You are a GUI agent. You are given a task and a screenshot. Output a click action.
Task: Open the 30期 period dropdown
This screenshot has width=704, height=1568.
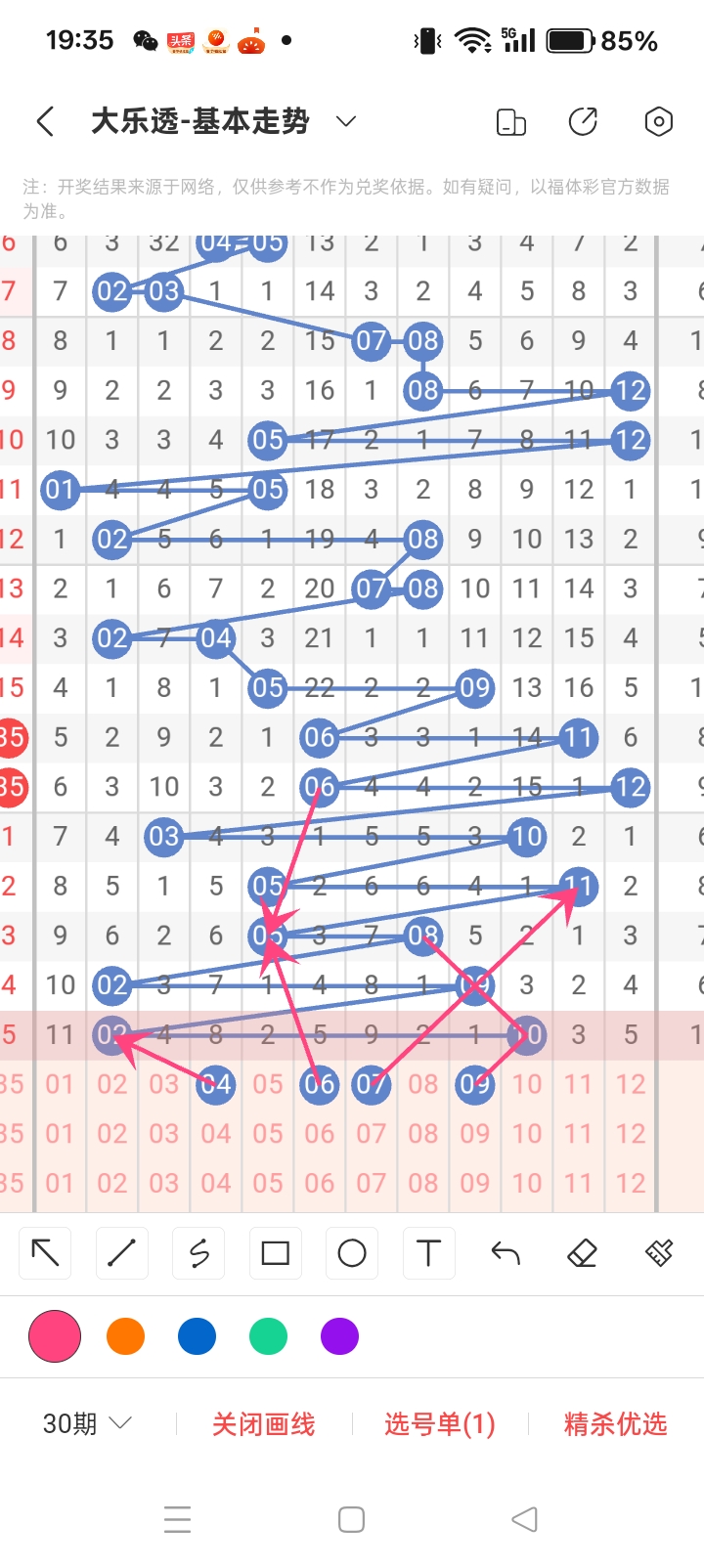point(87,1423)
